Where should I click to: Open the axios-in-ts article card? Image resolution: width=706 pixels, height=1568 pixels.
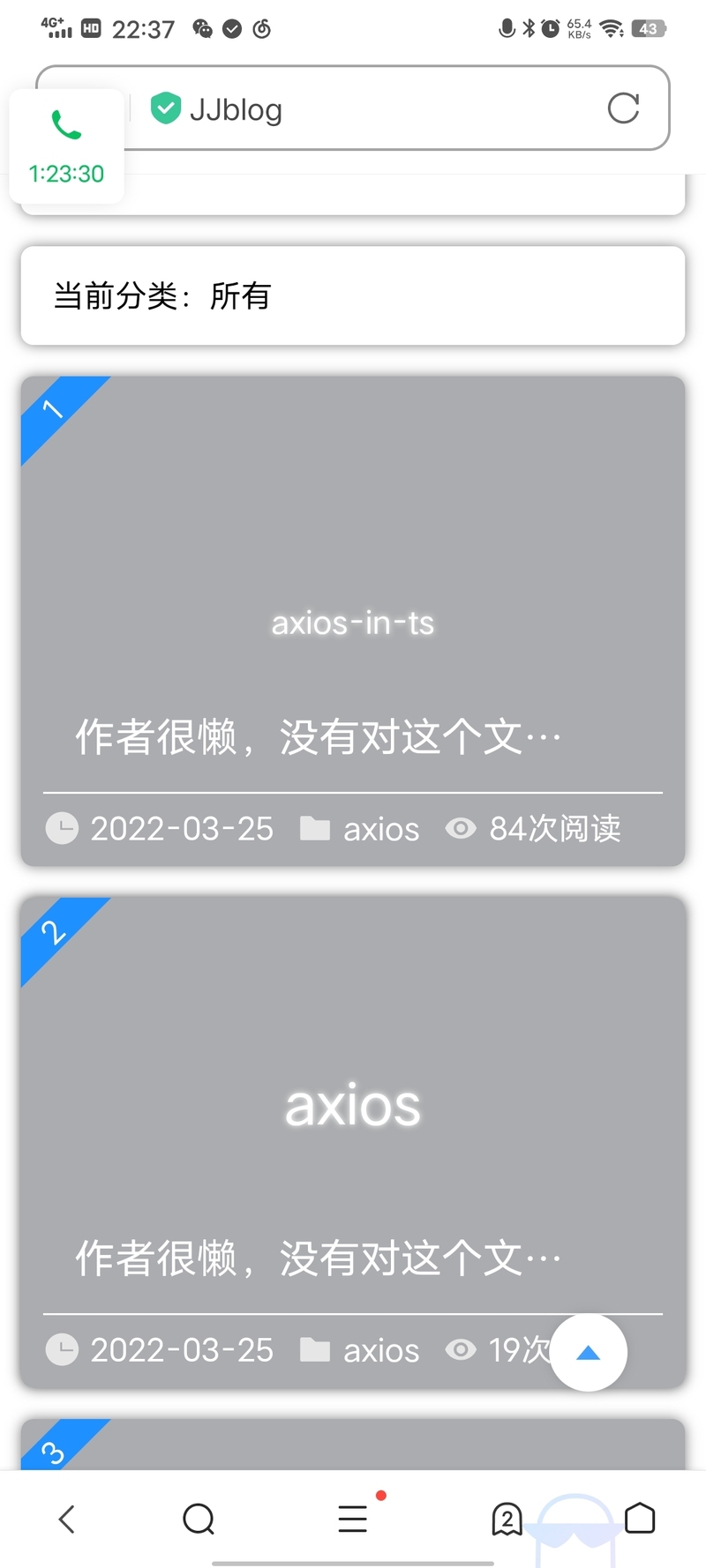click(x=353, y=622)
